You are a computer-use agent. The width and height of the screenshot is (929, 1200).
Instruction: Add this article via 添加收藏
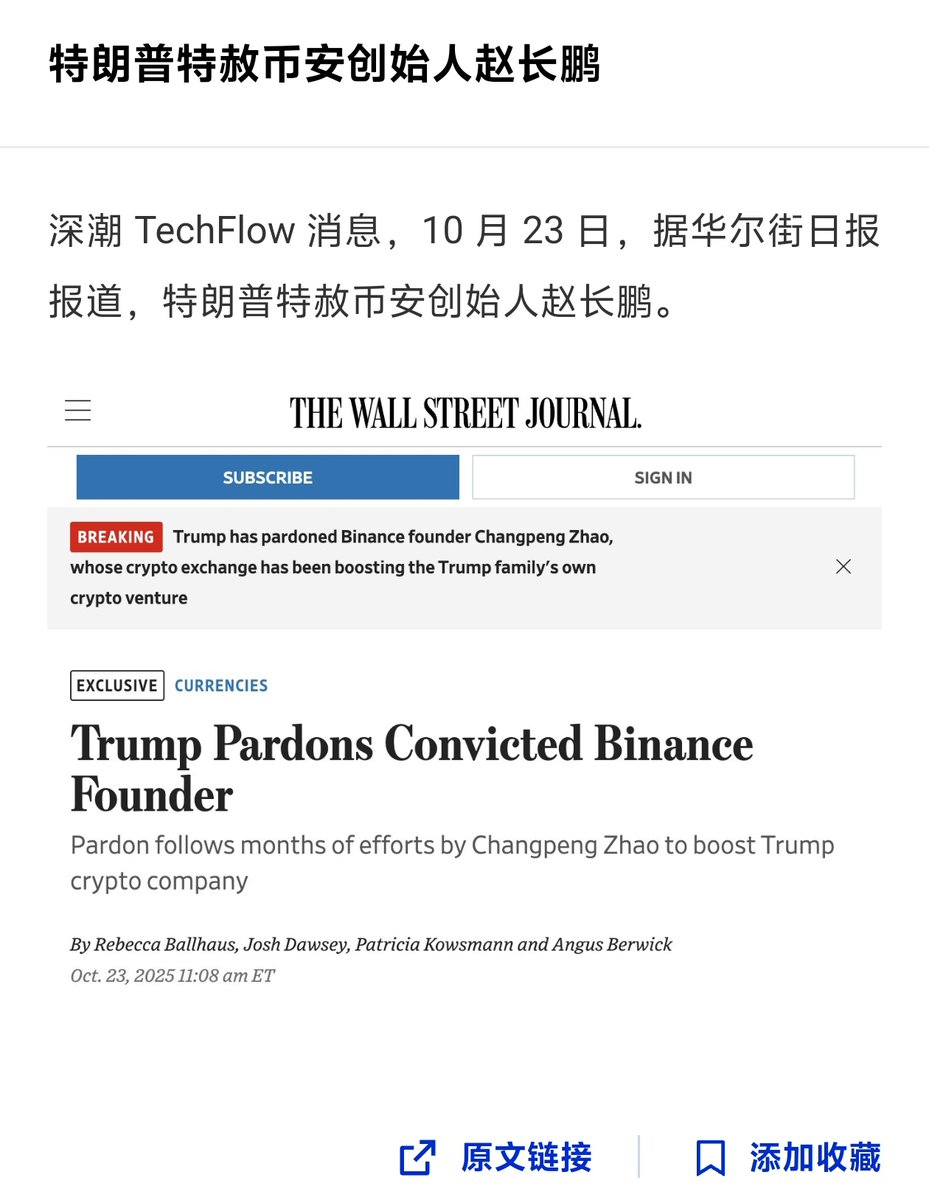point(788,1157)
